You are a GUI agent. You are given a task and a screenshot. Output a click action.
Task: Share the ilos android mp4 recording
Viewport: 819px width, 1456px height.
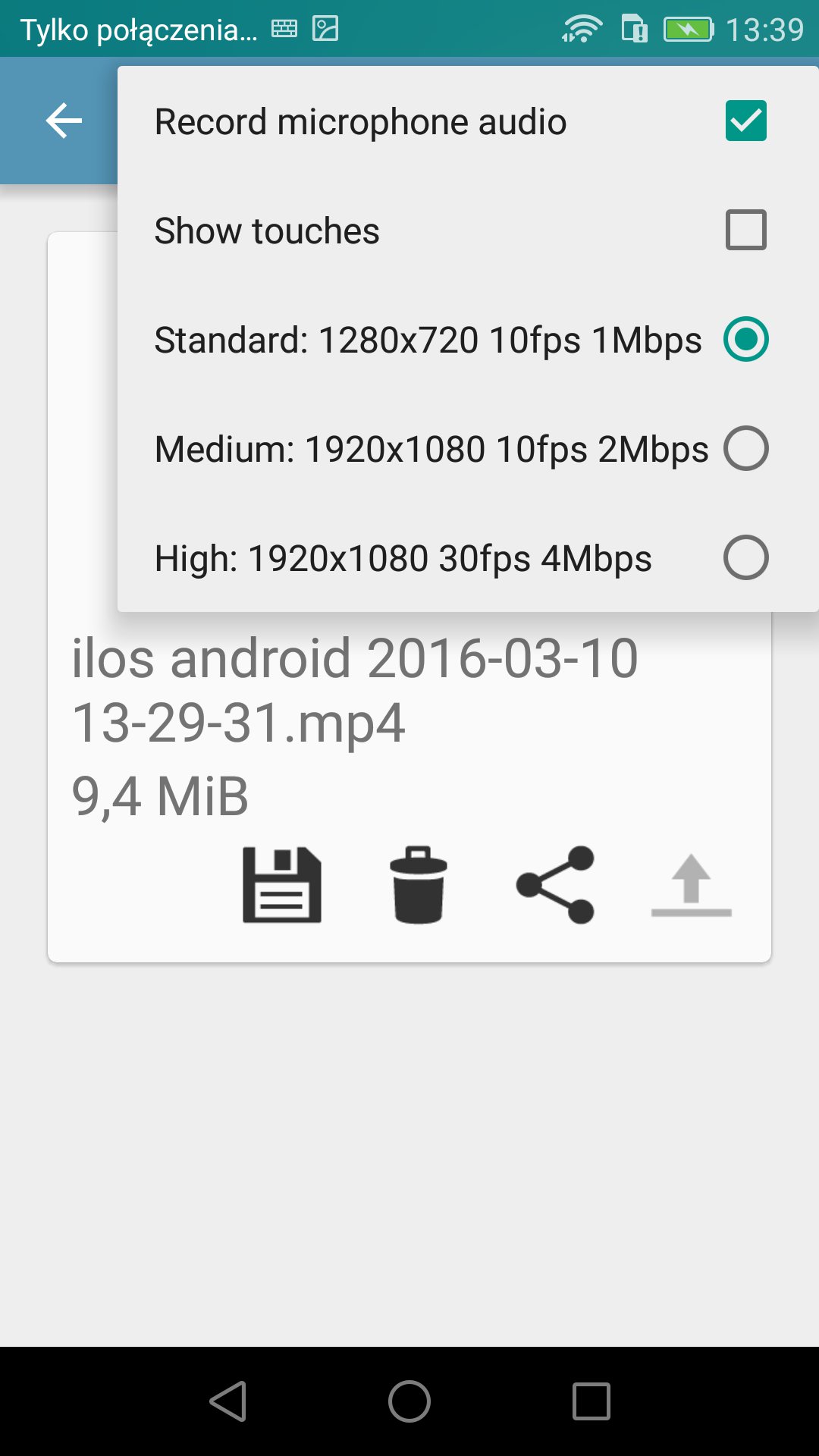pos(555,885)
